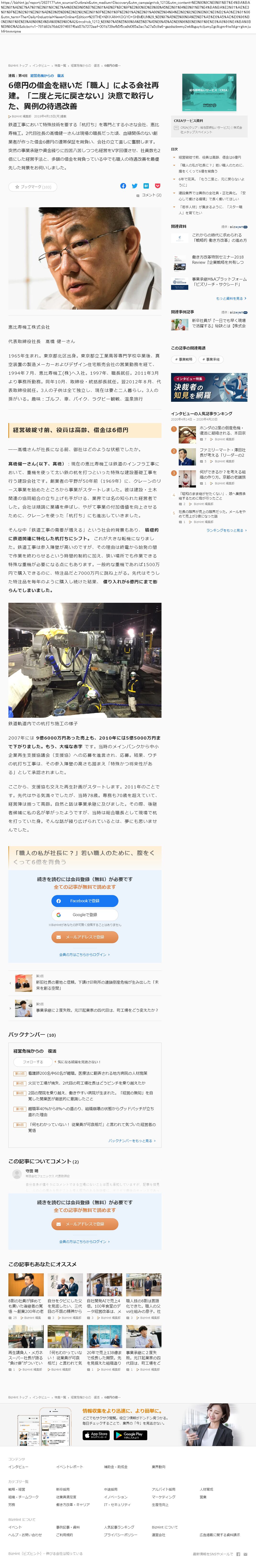Register with Facebookで登録 button
This screenshot has width=256, height=1568.
84,901
